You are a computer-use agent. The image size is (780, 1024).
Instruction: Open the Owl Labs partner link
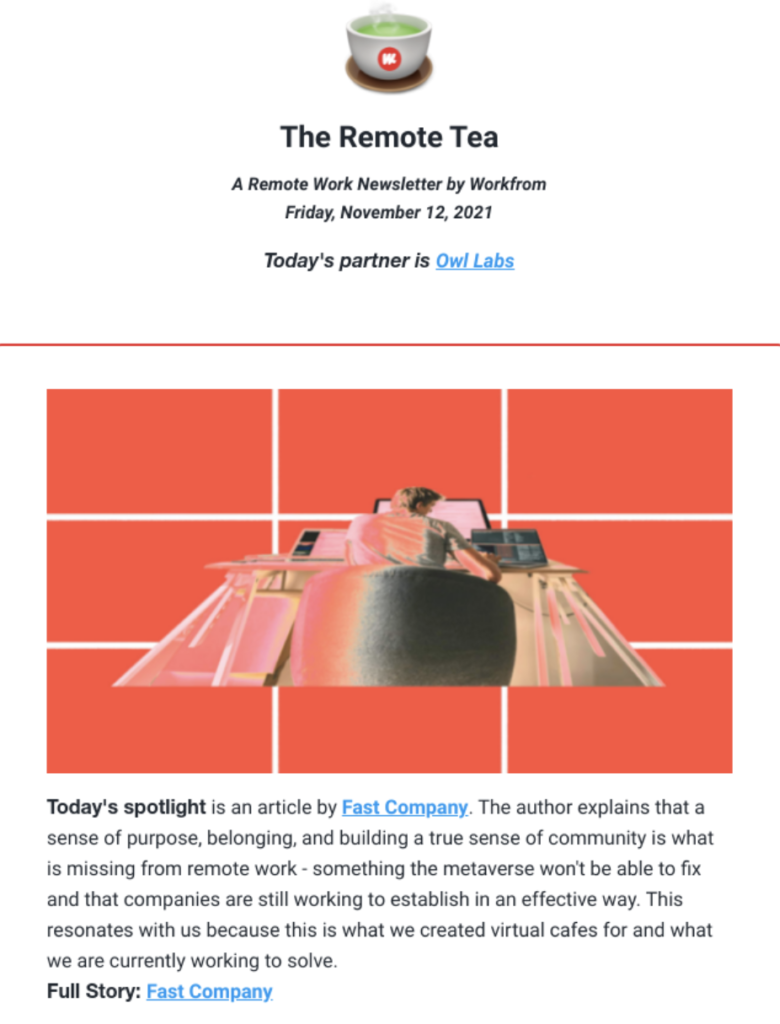point(474,261)
